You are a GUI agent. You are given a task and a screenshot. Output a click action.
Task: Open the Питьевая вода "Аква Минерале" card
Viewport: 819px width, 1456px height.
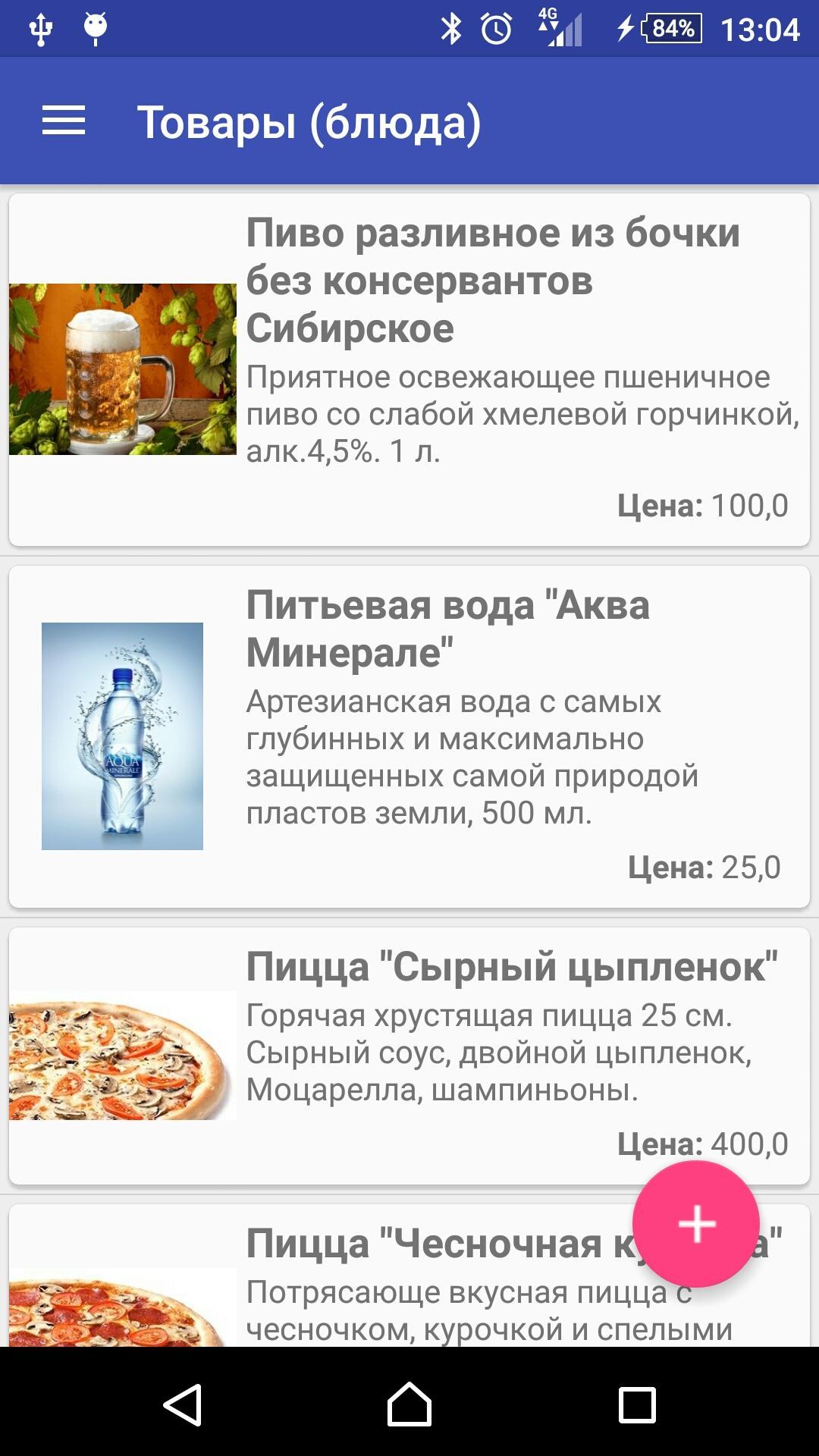point(409,736)
